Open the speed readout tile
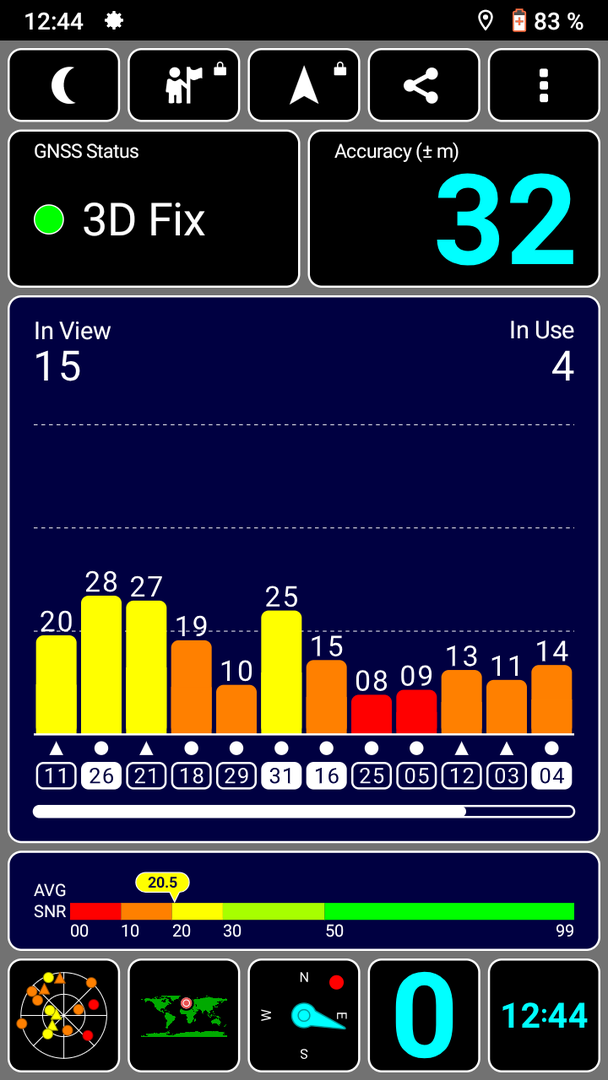Image resolution: width=608 pixels, height=1080 pixels. point(424,1015)
